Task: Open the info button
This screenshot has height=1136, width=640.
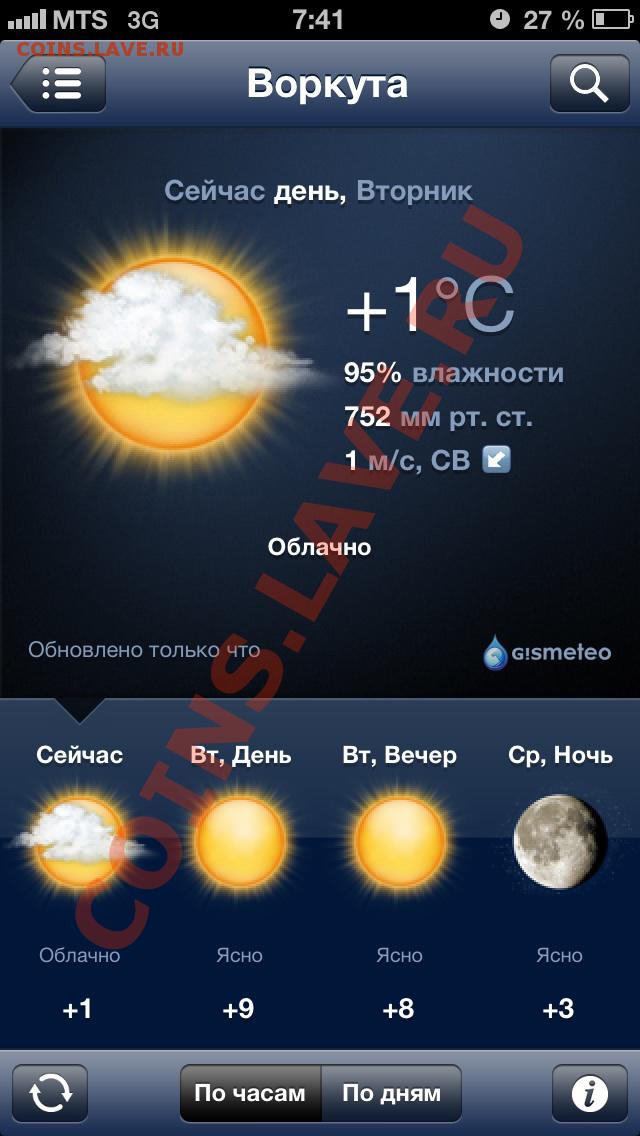Action: 589,1093
